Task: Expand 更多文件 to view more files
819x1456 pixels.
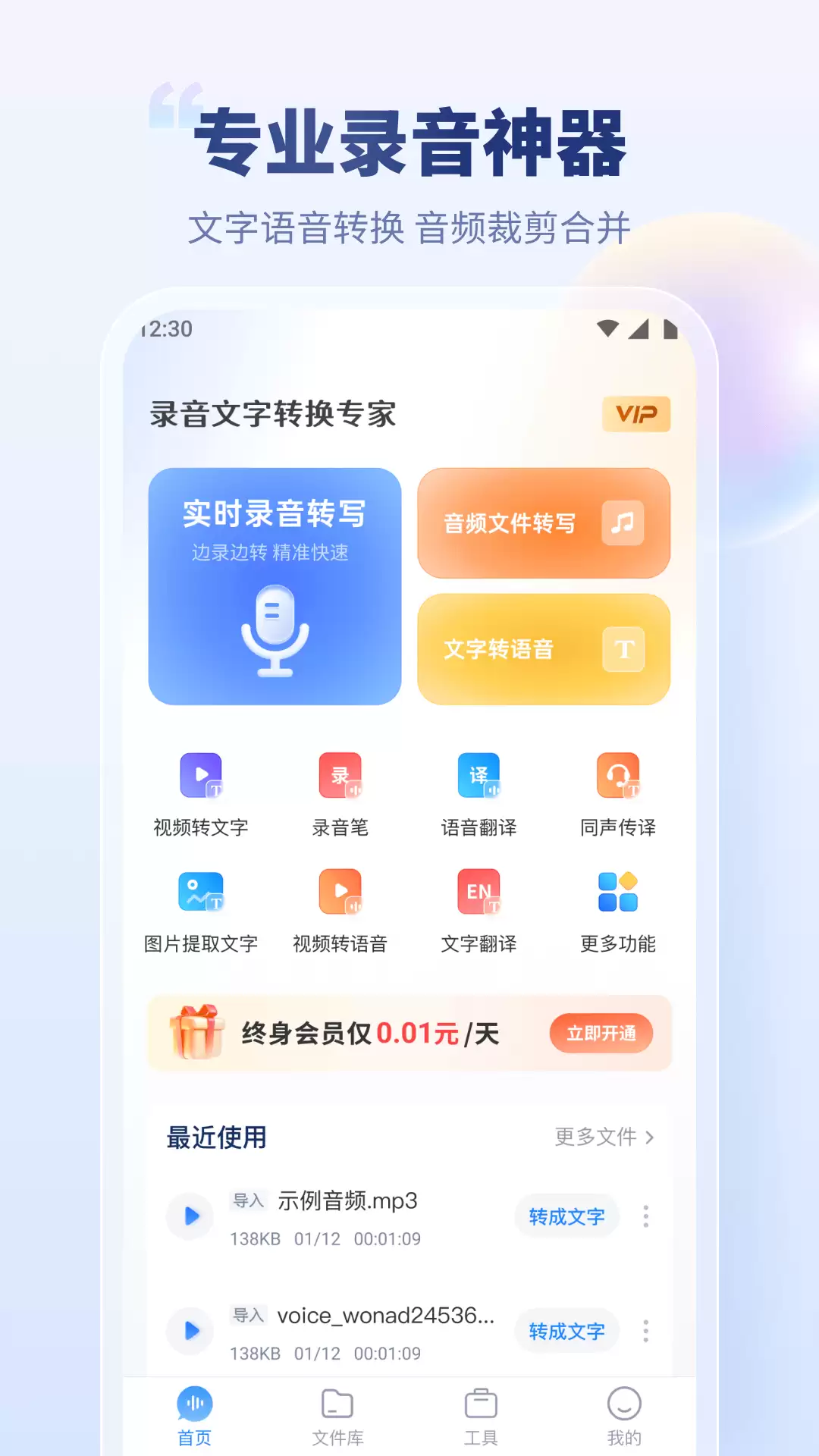Action: tap(603, 1136)
